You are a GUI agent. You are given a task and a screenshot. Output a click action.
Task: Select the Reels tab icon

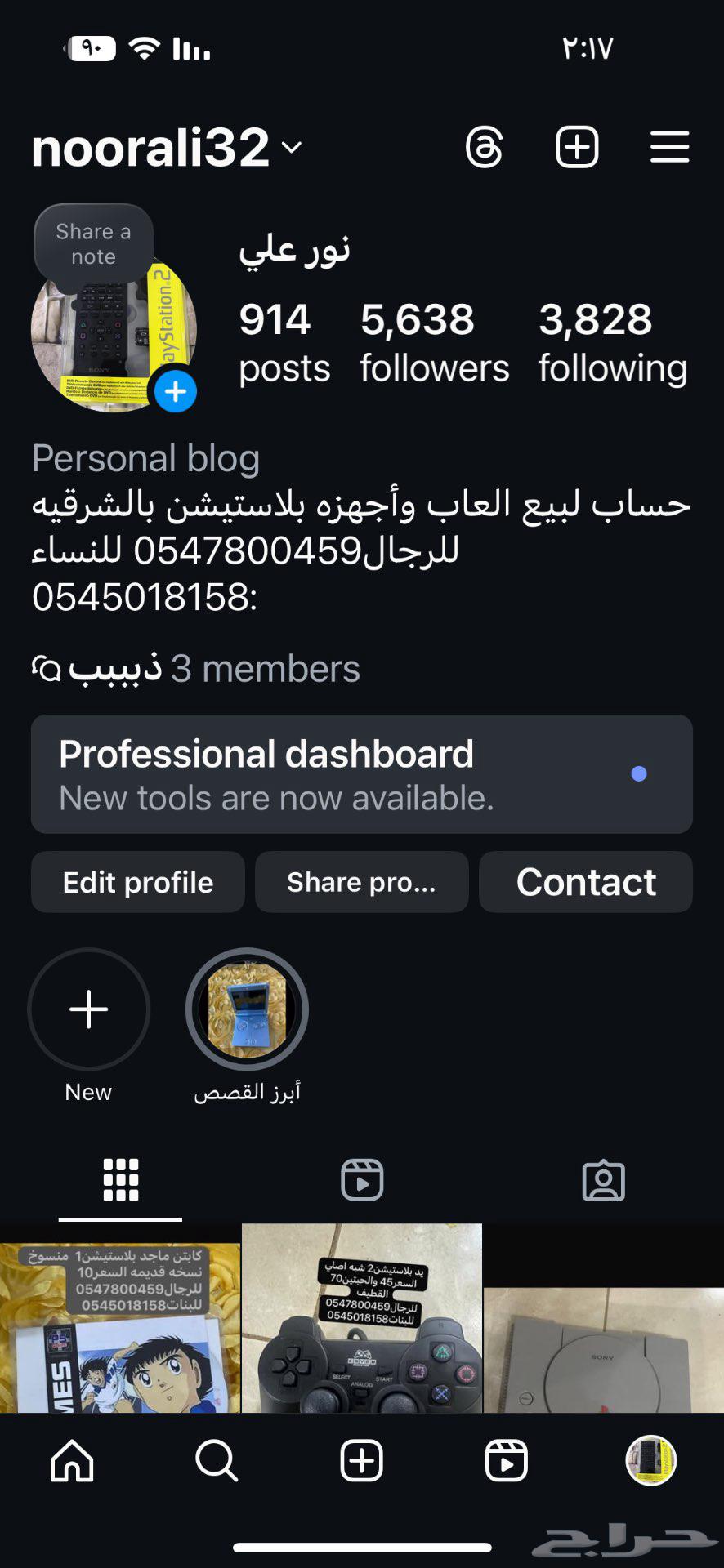point(362,1179)
